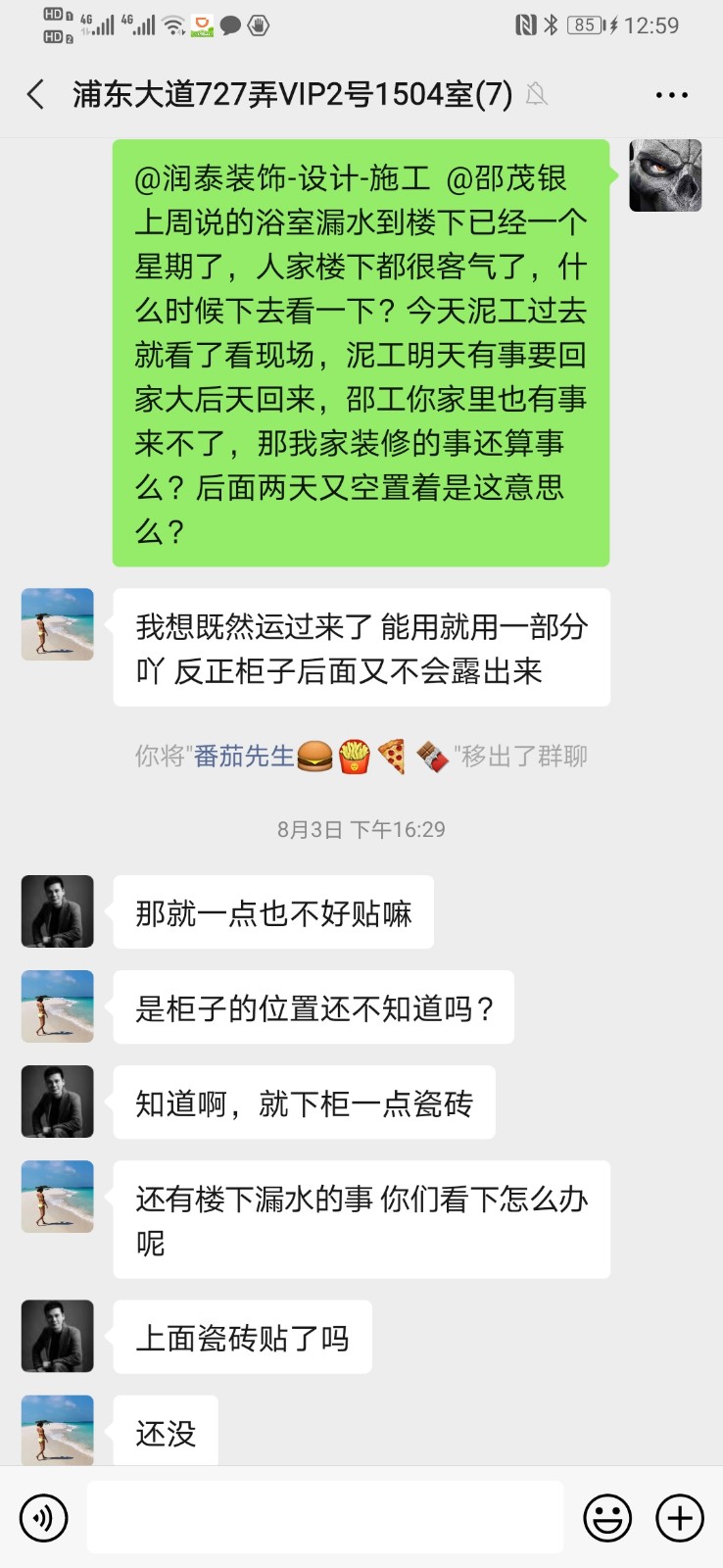Tap the message text field
The height and width of the screenshot is (1568, 723).
324,1517
